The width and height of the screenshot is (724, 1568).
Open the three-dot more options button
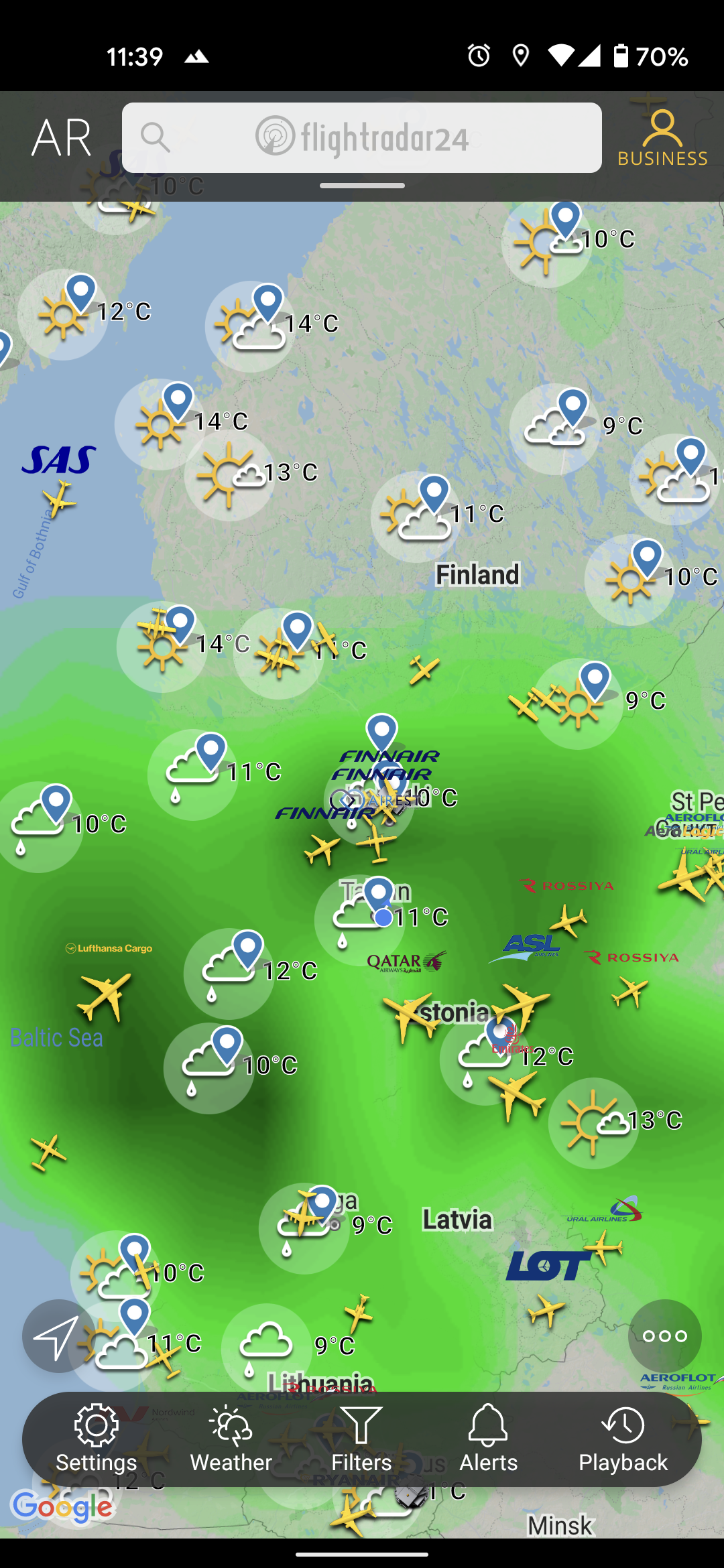coord(664,1336)
